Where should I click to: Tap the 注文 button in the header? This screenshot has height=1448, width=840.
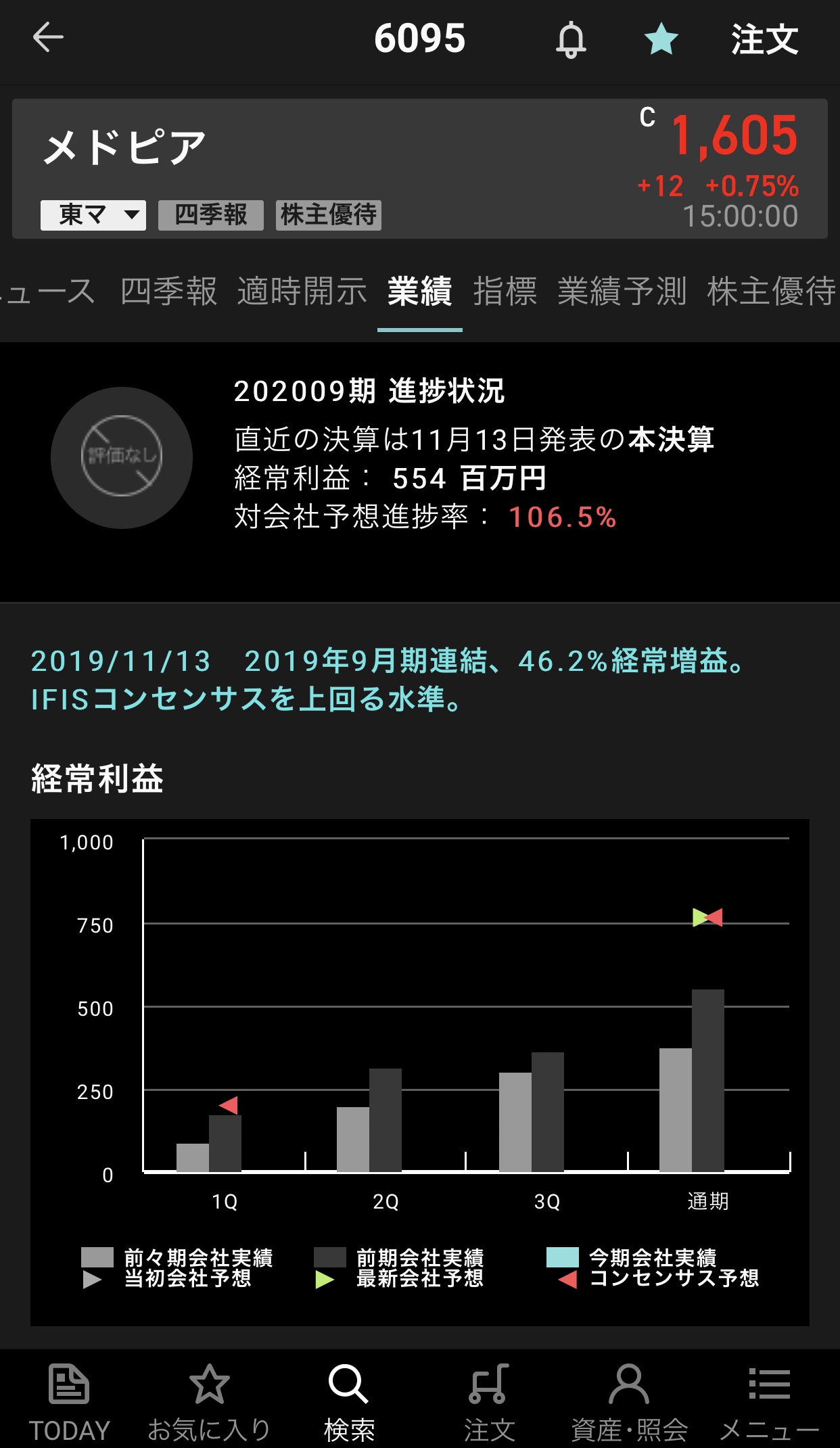(x=765, y=39)
